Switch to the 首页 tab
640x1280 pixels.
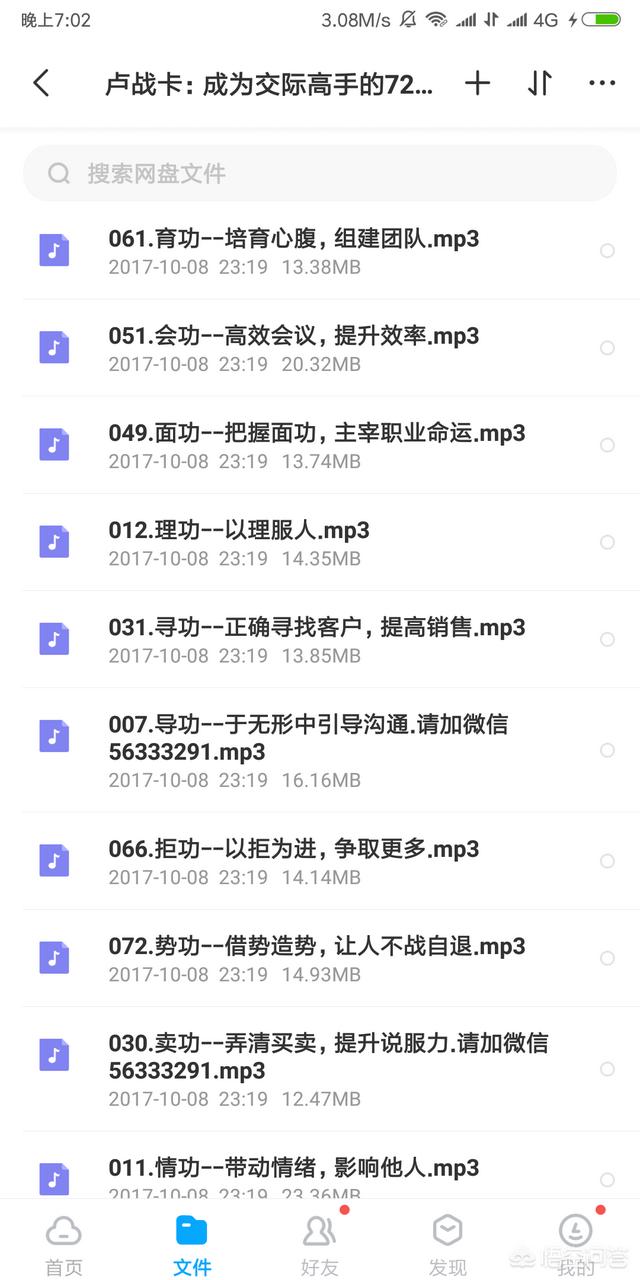(64, 1245)
